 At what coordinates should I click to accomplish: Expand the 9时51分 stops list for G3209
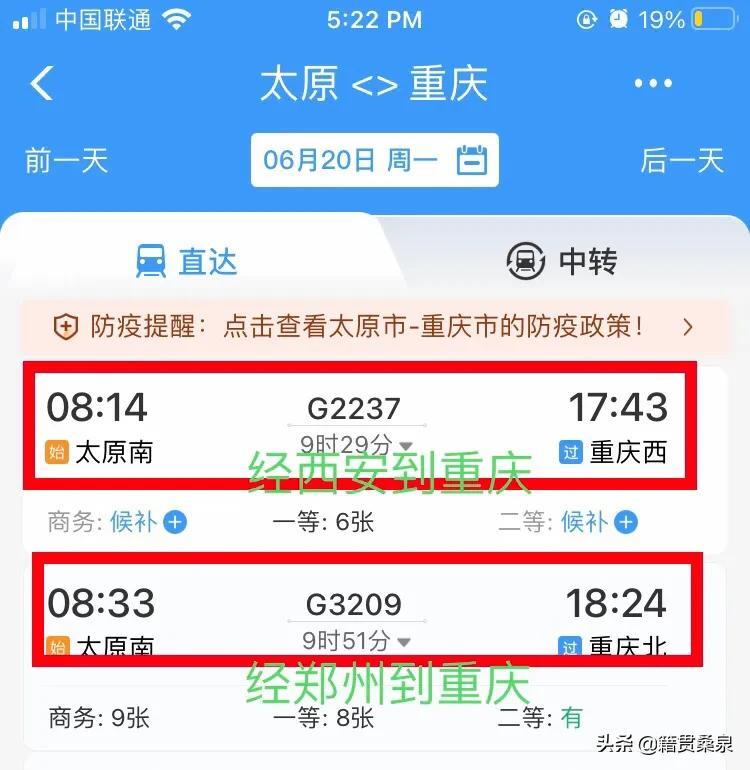358,640
